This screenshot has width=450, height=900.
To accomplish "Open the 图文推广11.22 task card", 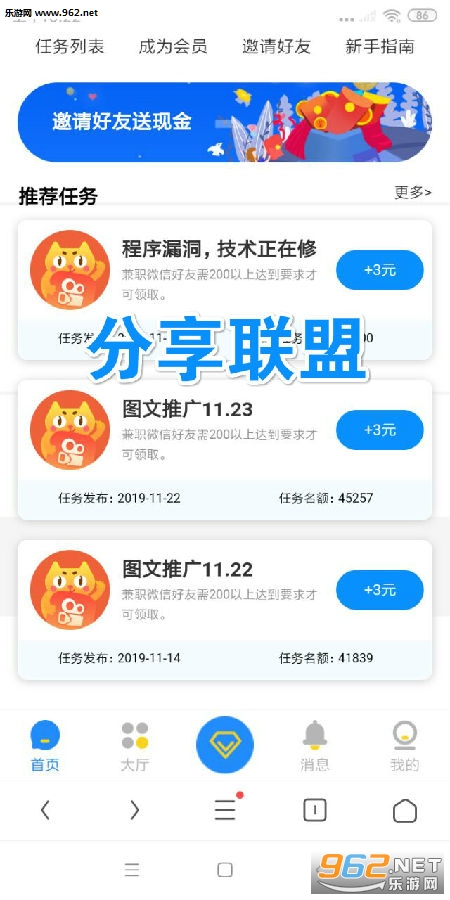I will (x=225, y=610).
